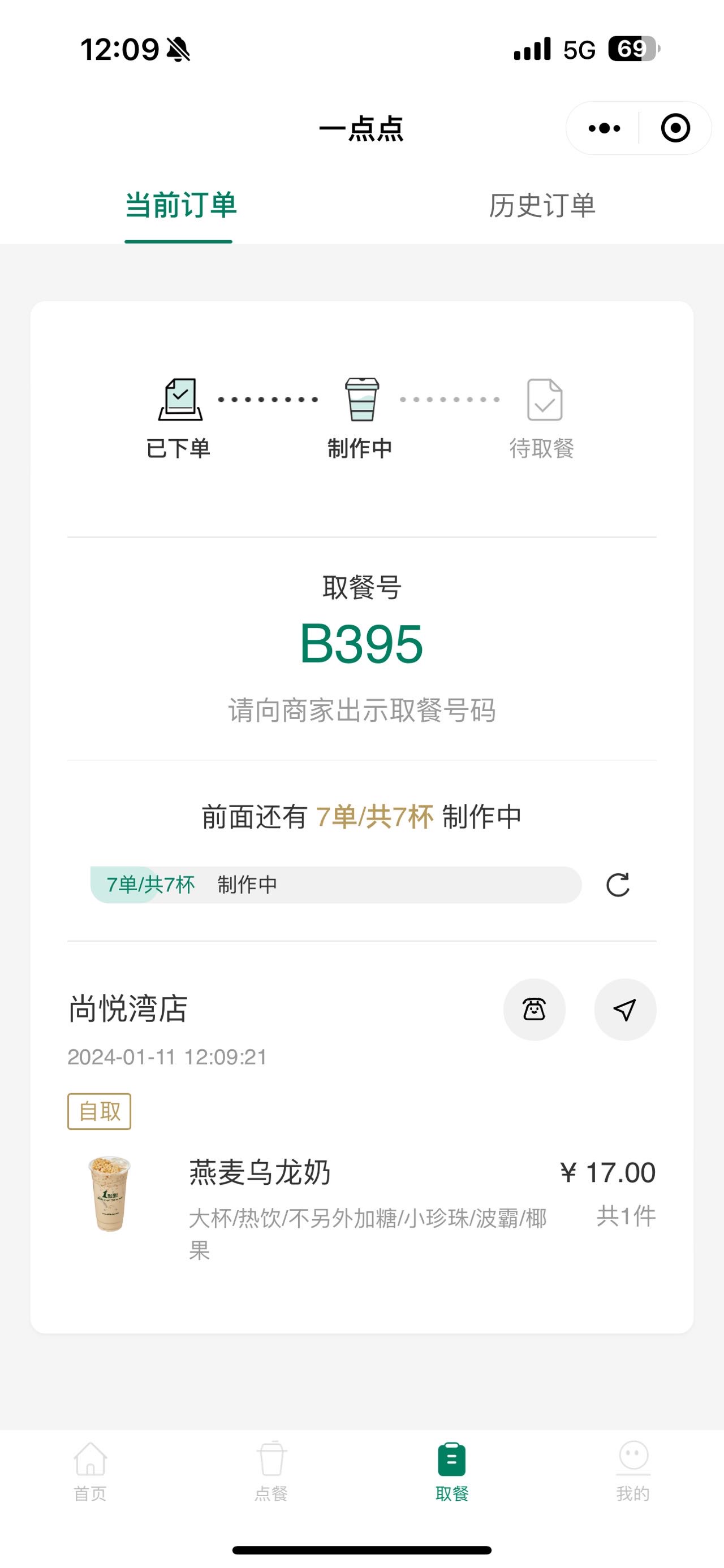The width and height of the screenshot is (724, 1568).
Task: Switch to the 历史订单 tab
Action: point(542,205)
